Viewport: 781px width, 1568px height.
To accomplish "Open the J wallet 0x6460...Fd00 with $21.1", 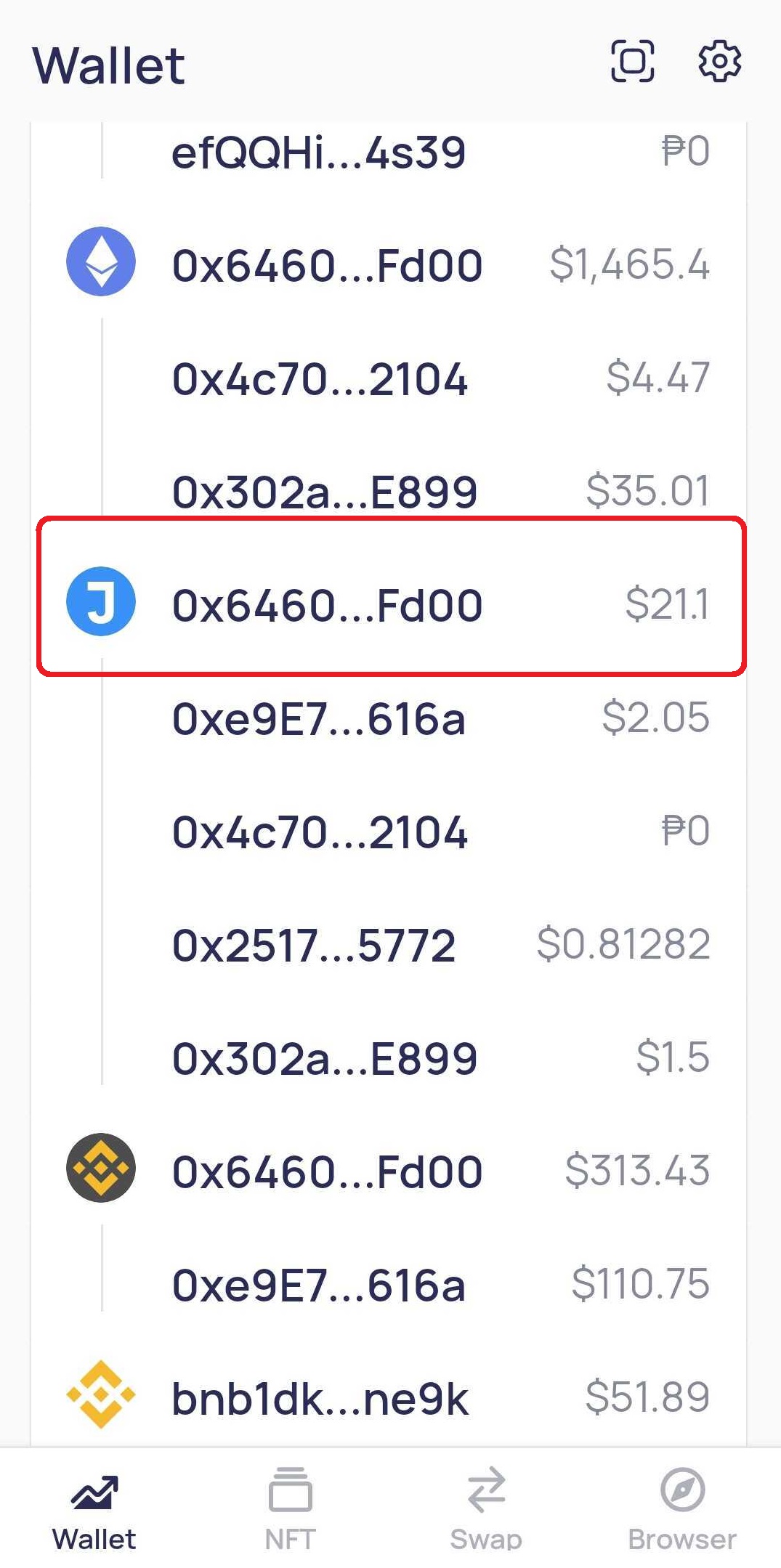I will (392, 604).
